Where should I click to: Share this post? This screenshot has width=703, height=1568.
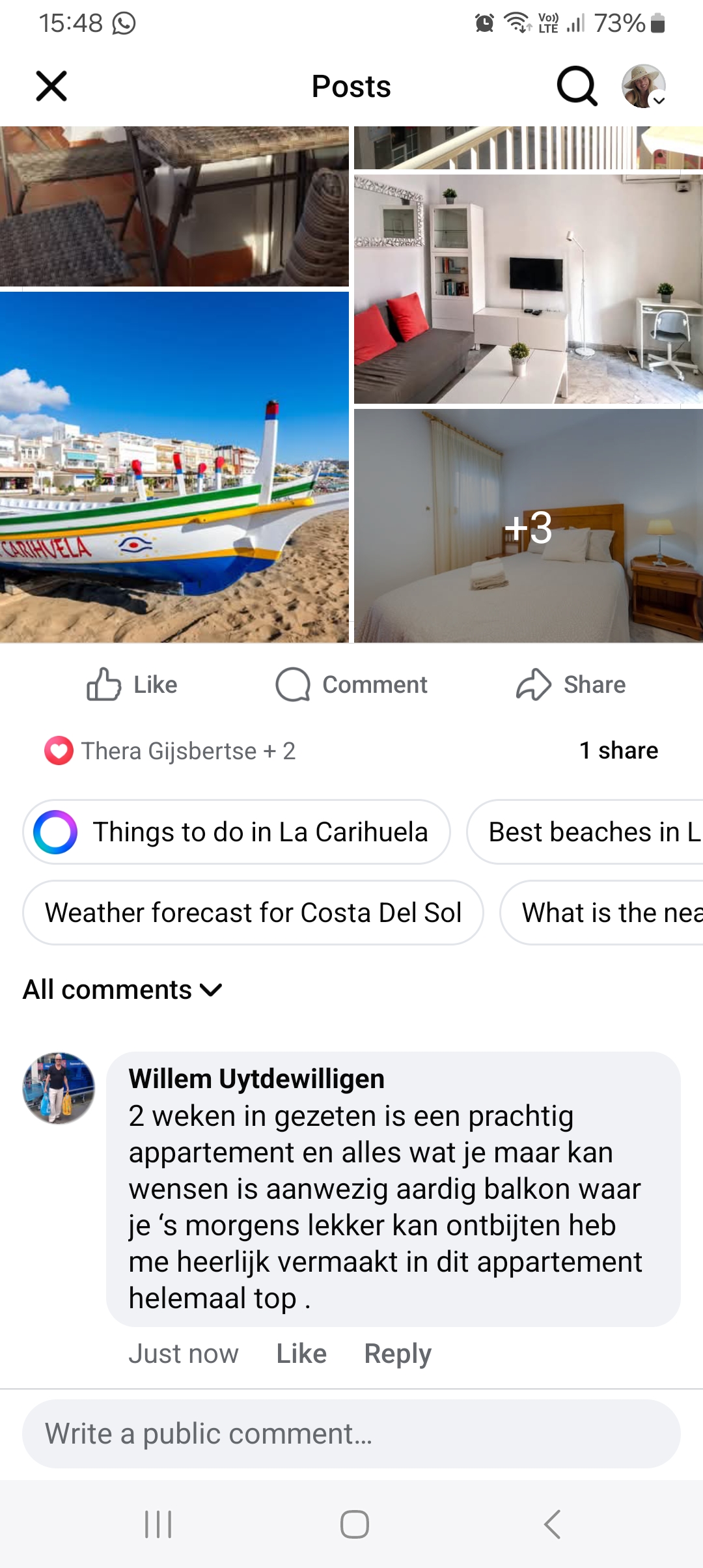(x=571, y=684)
